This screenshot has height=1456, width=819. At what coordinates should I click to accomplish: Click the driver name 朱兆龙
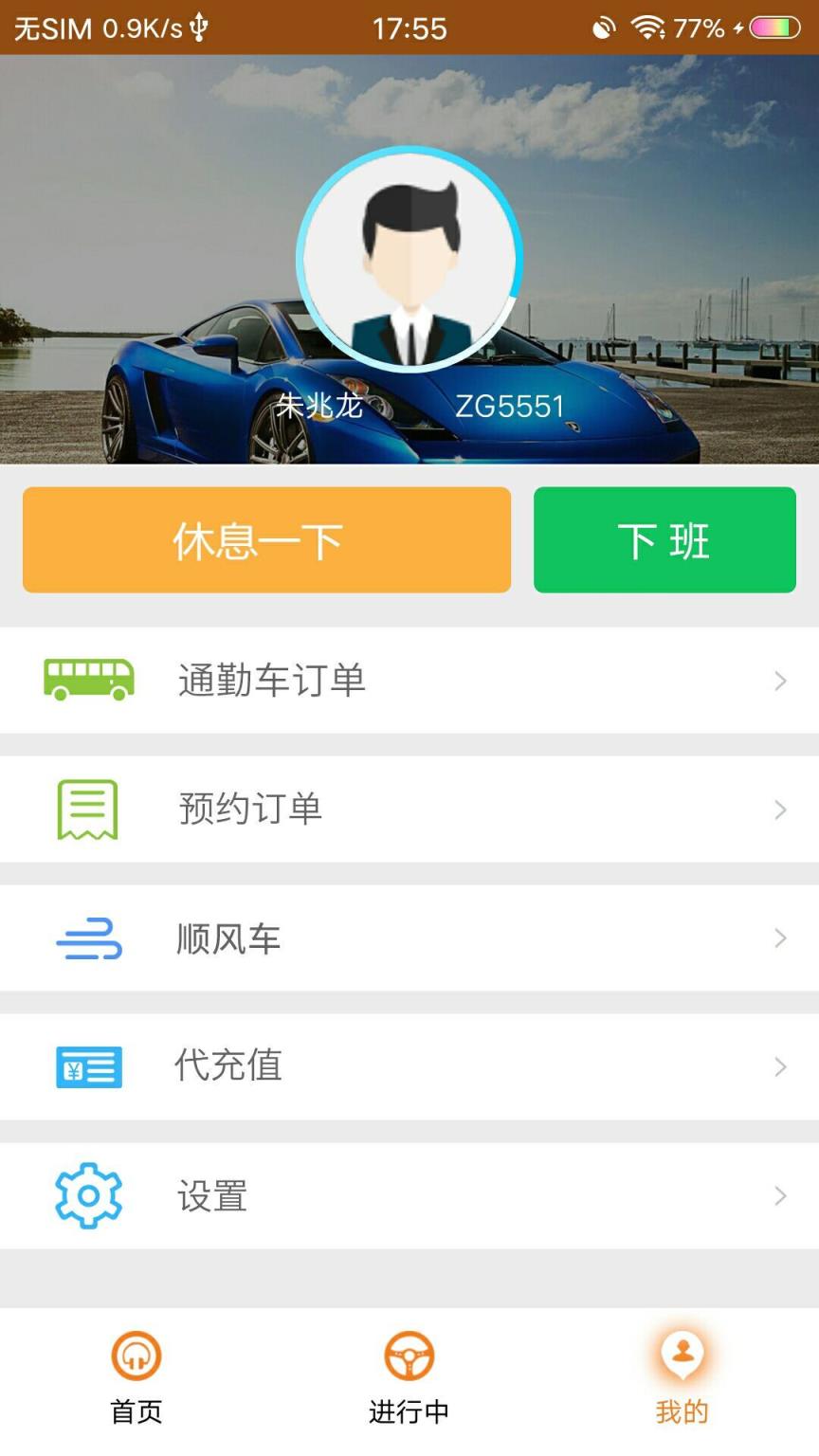[x=321, y=404]
